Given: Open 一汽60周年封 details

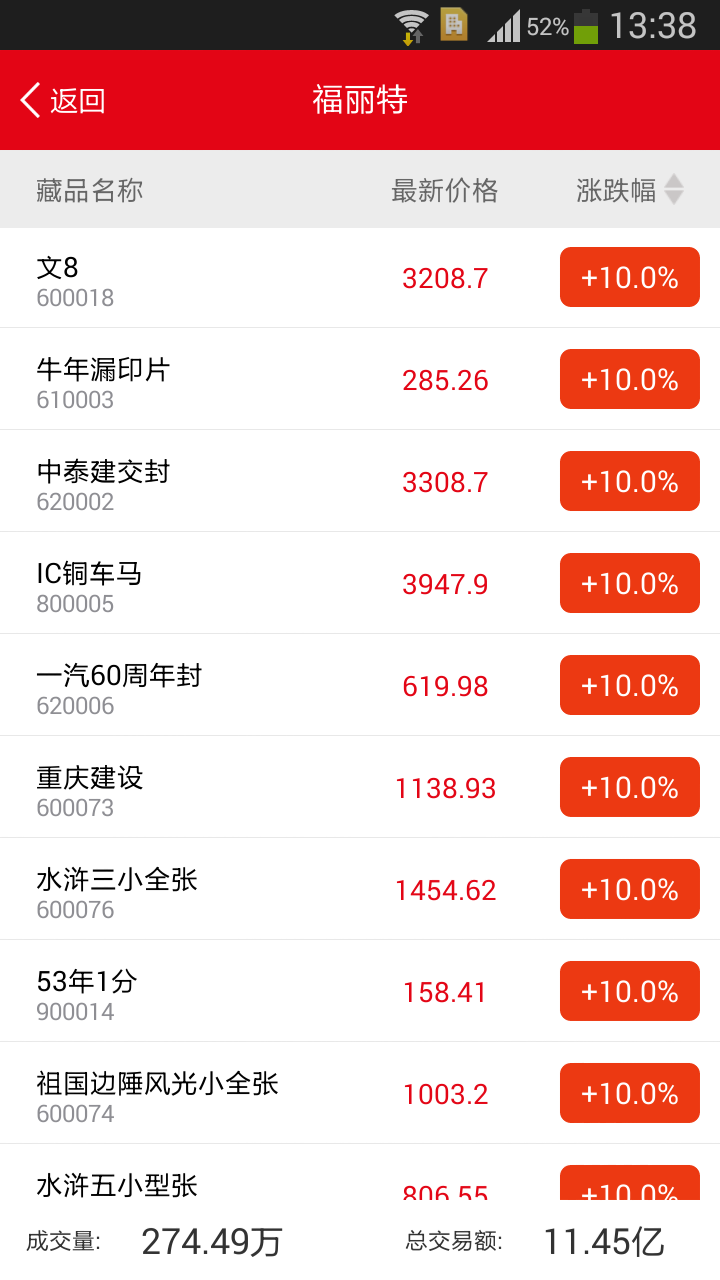Looking at the screenshot, I should pyautogui.click(x=200, y=686).
